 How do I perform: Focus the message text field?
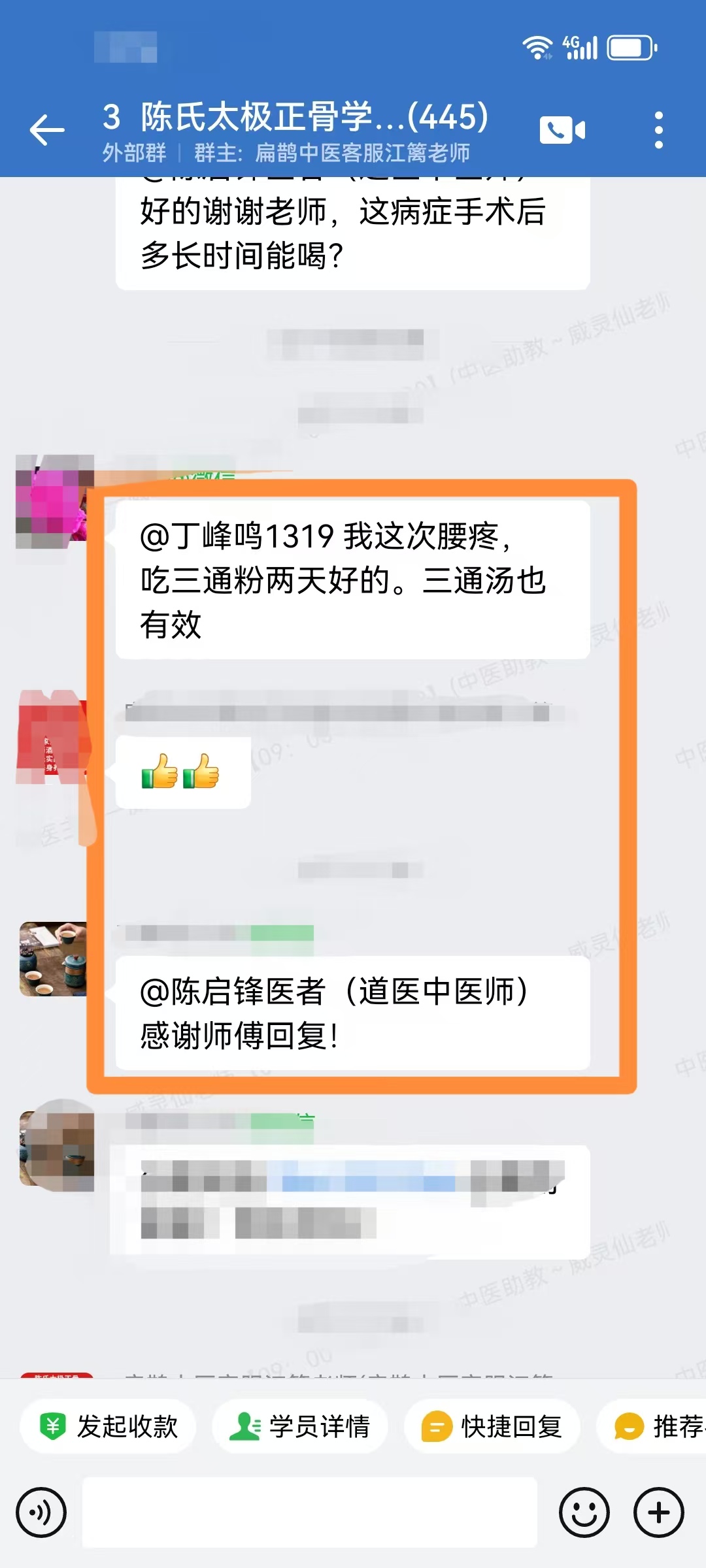pos(309,1512)
